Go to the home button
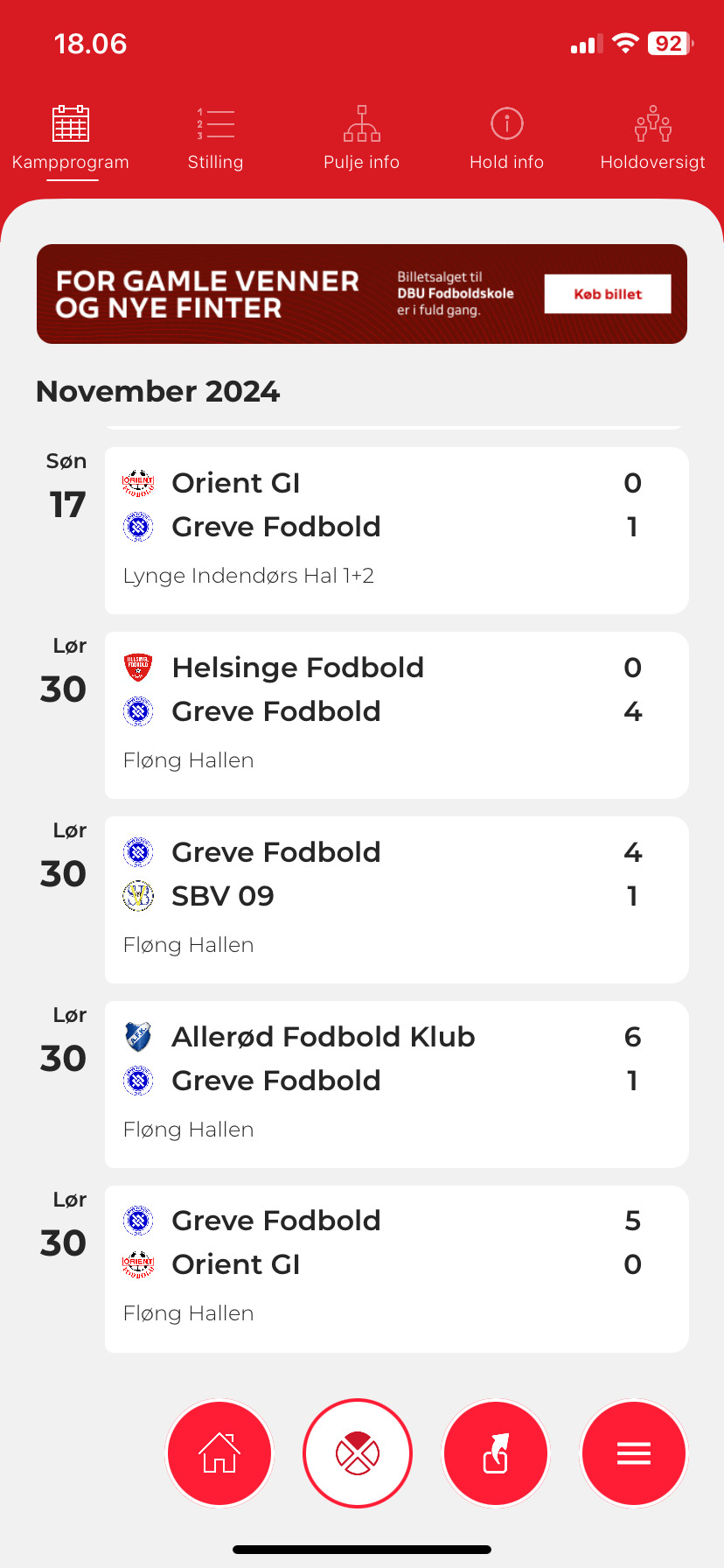This screenshot has height=1568, width=724. coord(219,1453)
